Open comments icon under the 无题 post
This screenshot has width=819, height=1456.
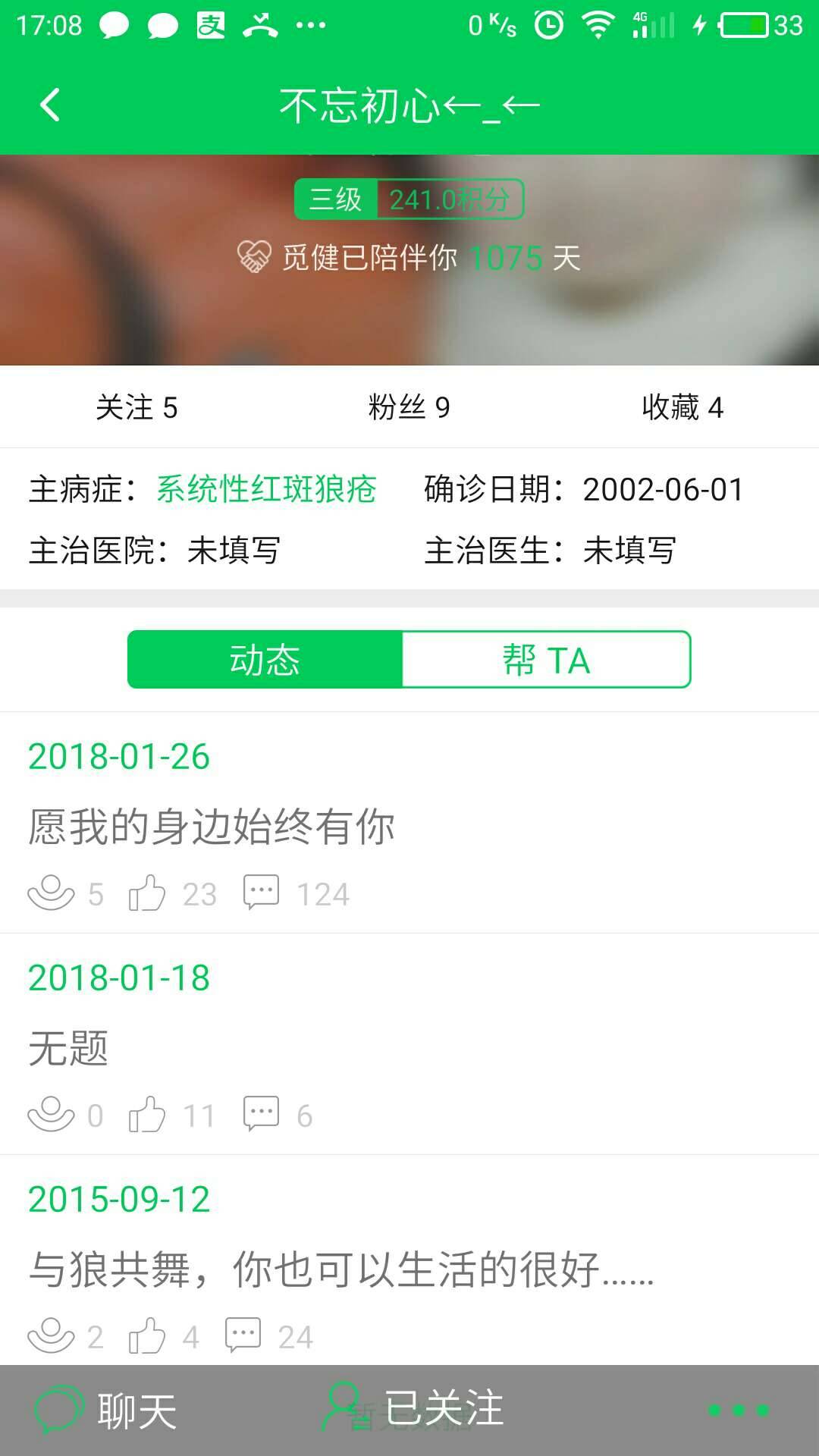(260, 1114)
